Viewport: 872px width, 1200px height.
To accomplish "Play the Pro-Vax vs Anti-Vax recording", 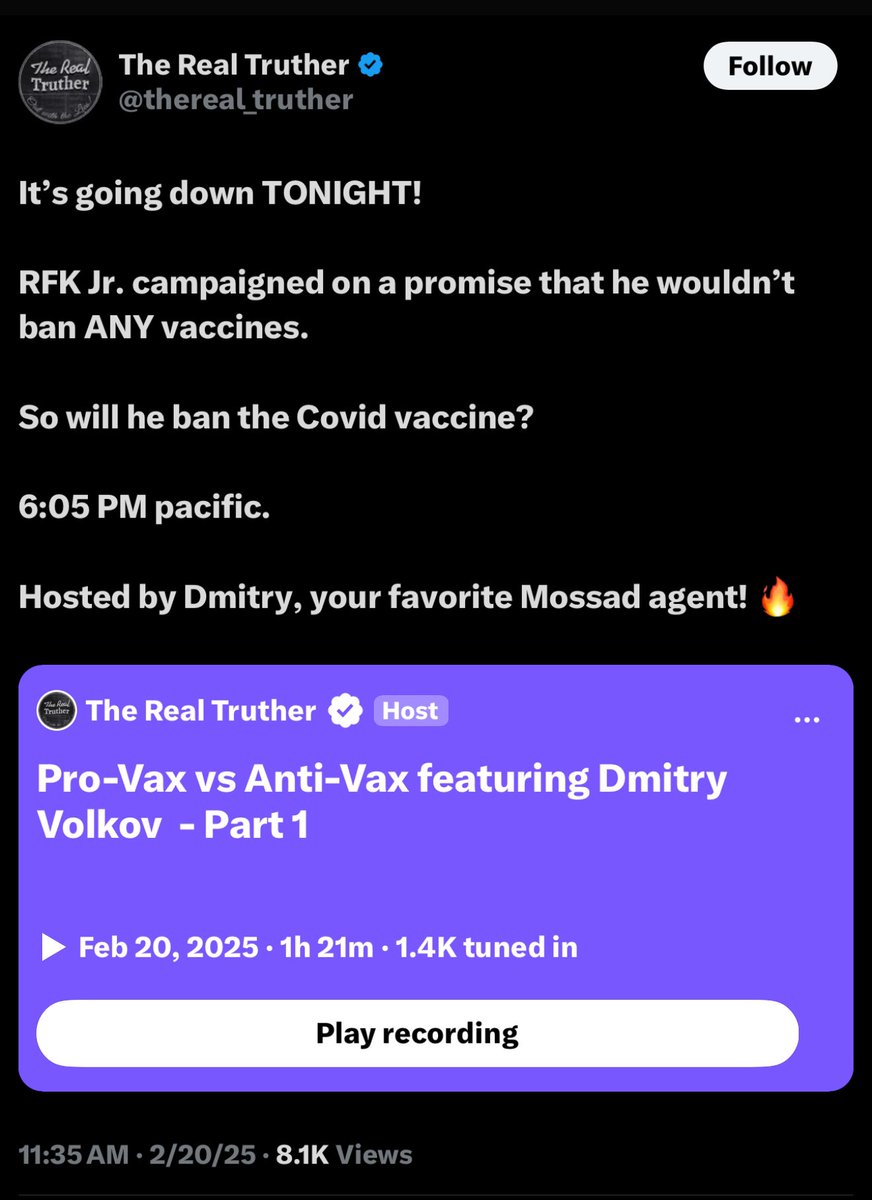I will pyautogui.click(x=417, y=1033).
